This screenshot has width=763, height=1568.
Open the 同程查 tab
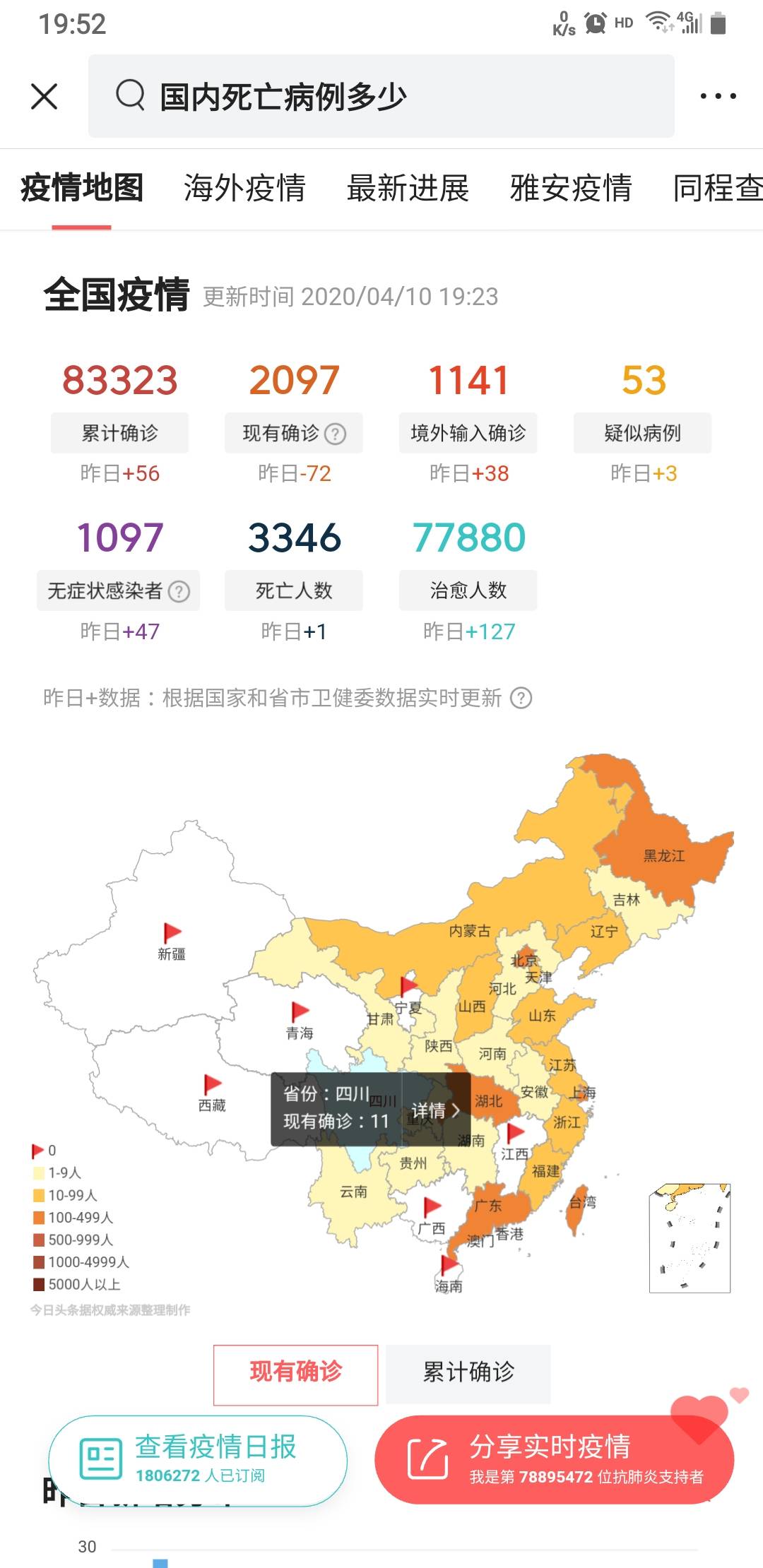click(x=717, y=189)
